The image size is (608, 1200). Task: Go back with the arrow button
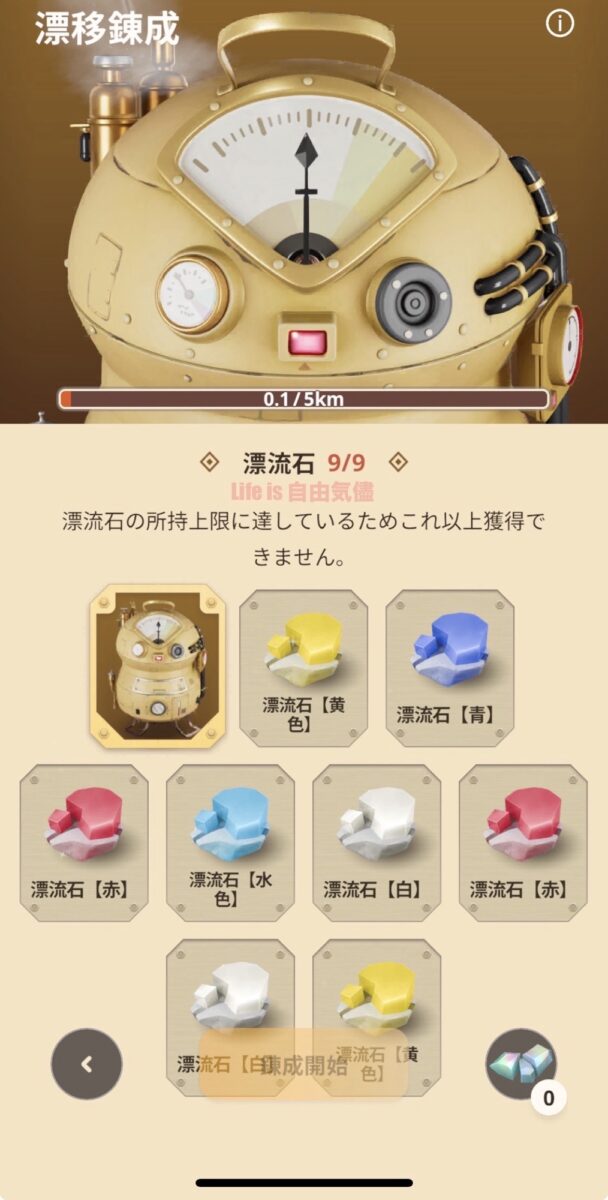pyautogui.click(x=86, y=1064)
